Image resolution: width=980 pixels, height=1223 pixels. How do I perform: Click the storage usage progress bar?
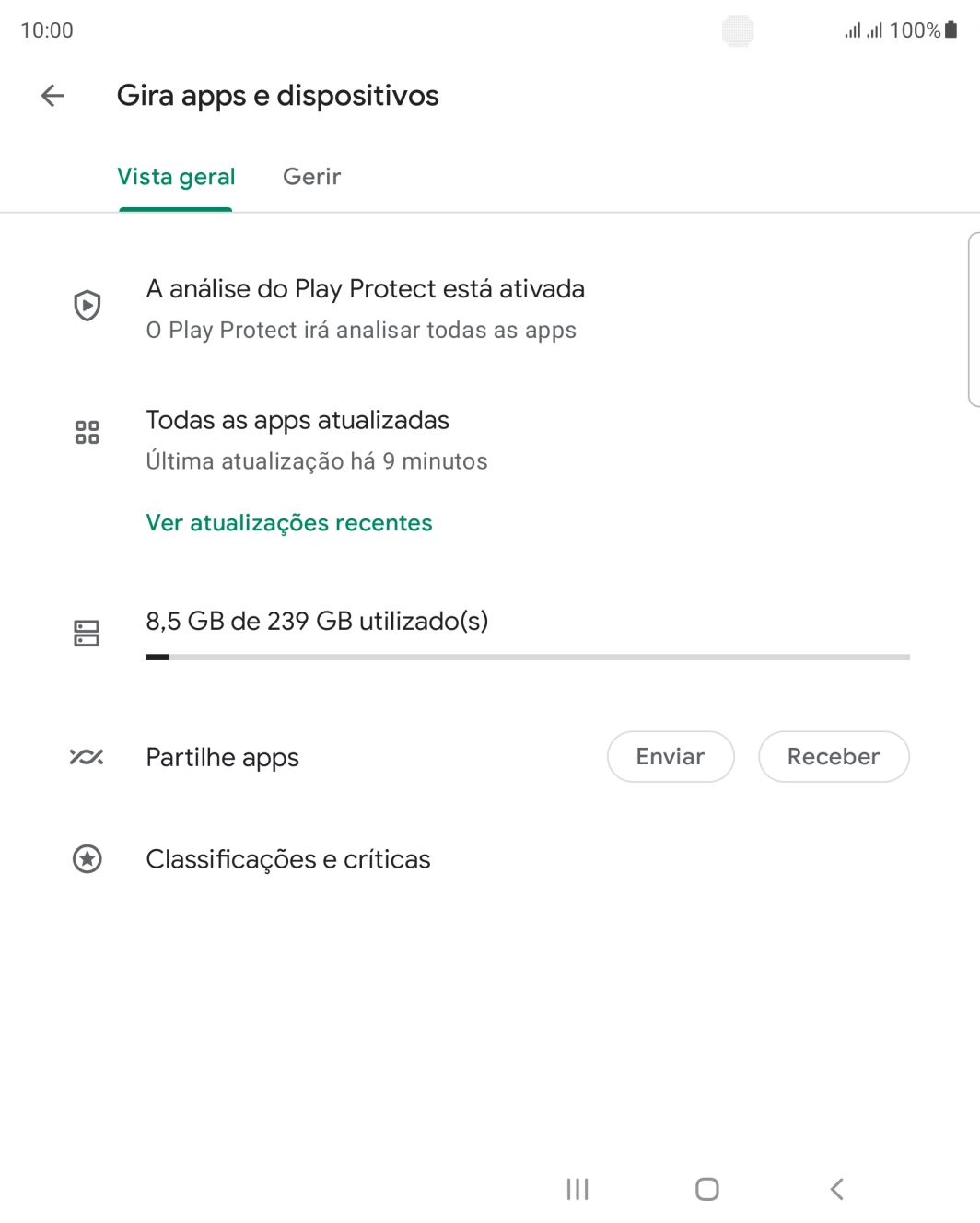[x=528, y=657]
